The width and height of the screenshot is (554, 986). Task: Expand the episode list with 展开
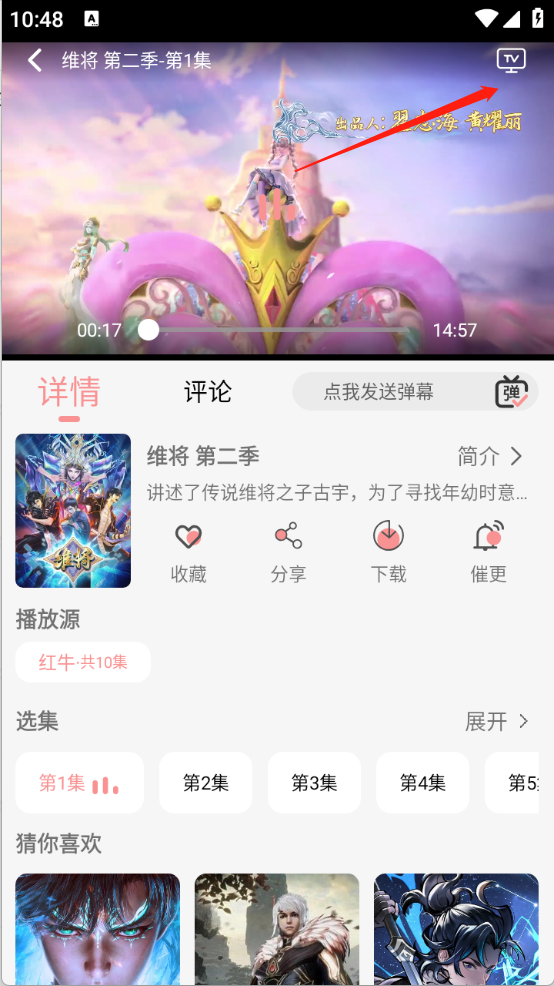(x=497, y=721)
